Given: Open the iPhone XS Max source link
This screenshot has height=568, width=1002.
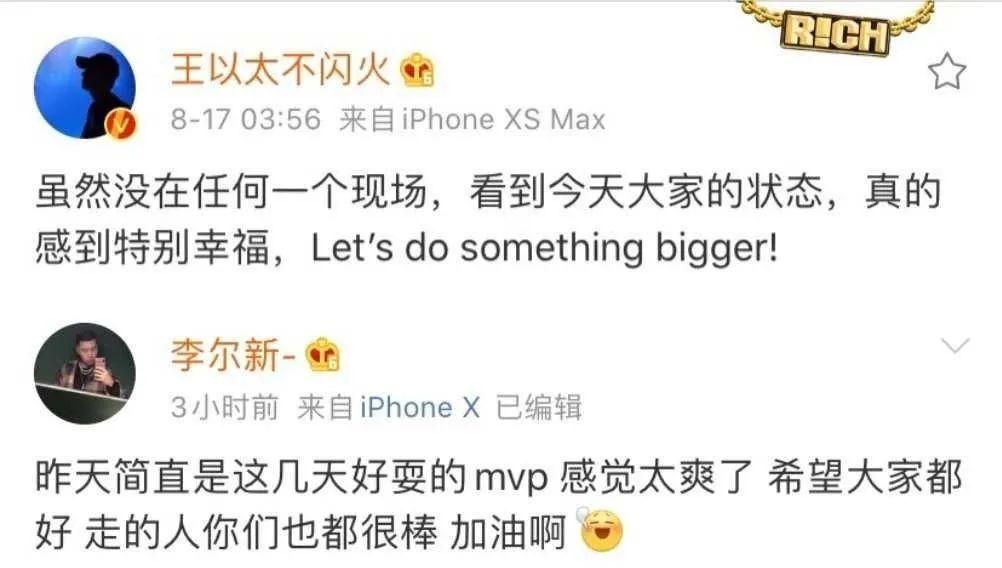Looking at the screenshot, I should 503,120.
